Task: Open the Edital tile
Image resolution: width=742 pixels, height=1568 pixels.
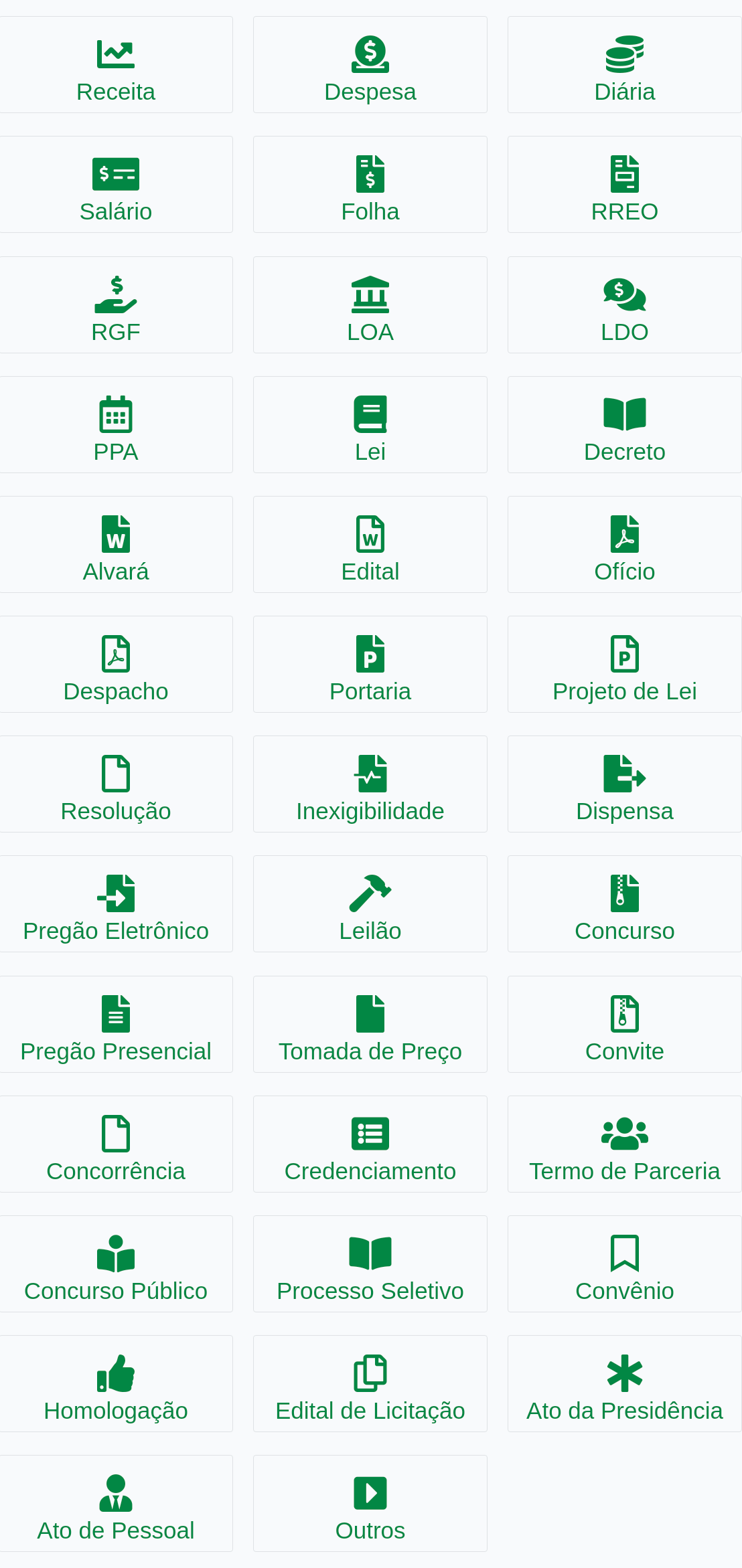Action: (370, 544)
